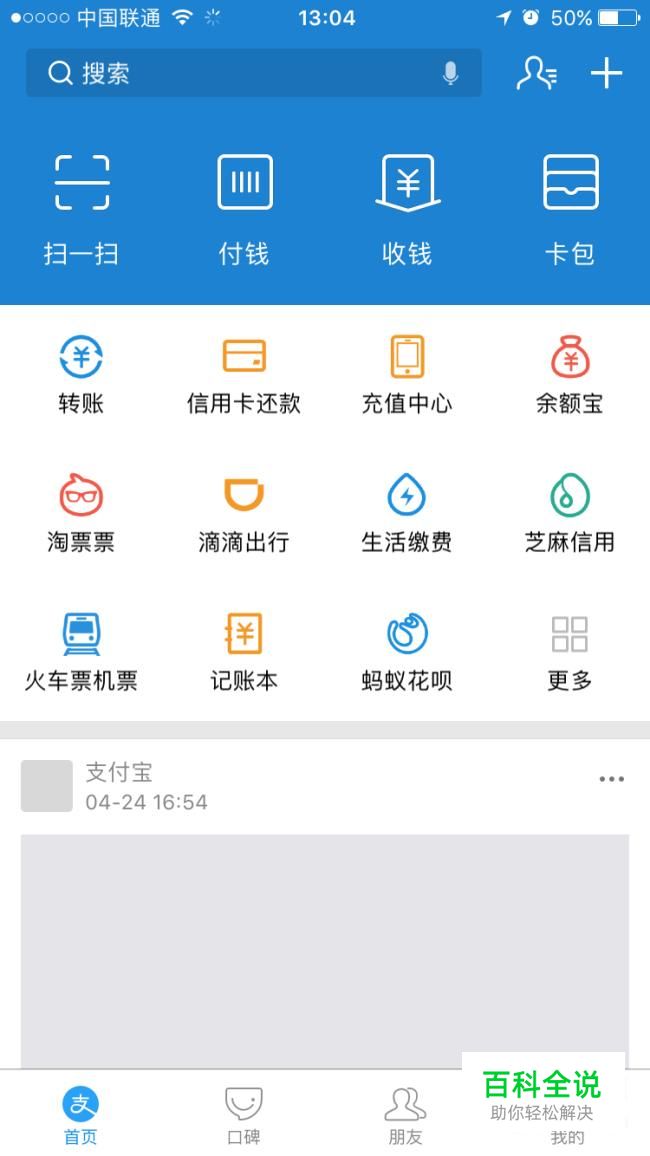Screen dimensions: 650x1156
Task: Open 火车票机票 ticket booking
Action: click(81, 652)
